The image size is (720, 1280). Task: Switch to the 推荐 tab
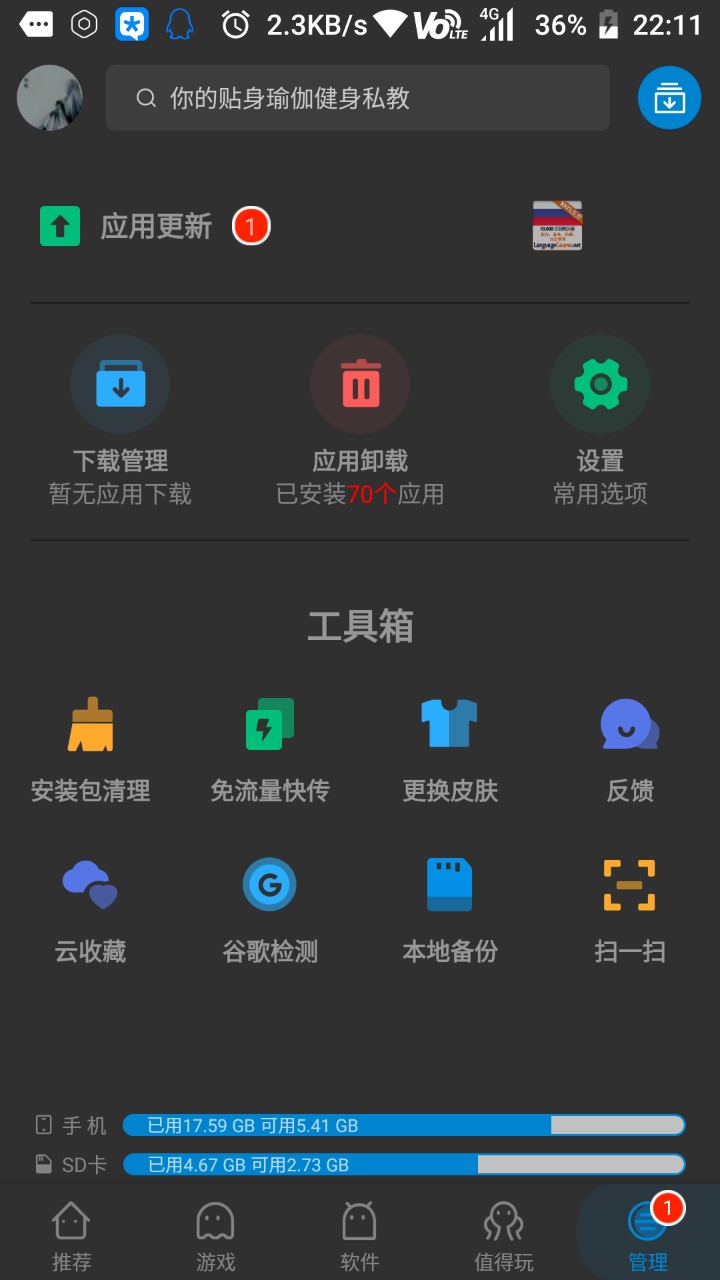(x=72, y=1235)
